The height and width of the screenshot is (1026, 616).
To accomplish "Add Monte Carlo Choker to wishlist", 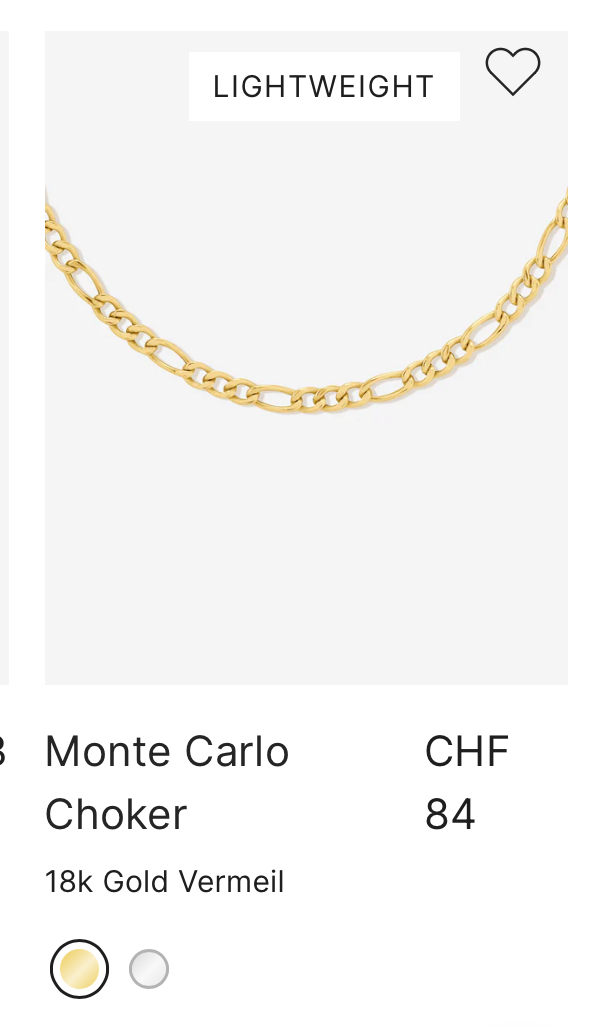I will [513, 71].
